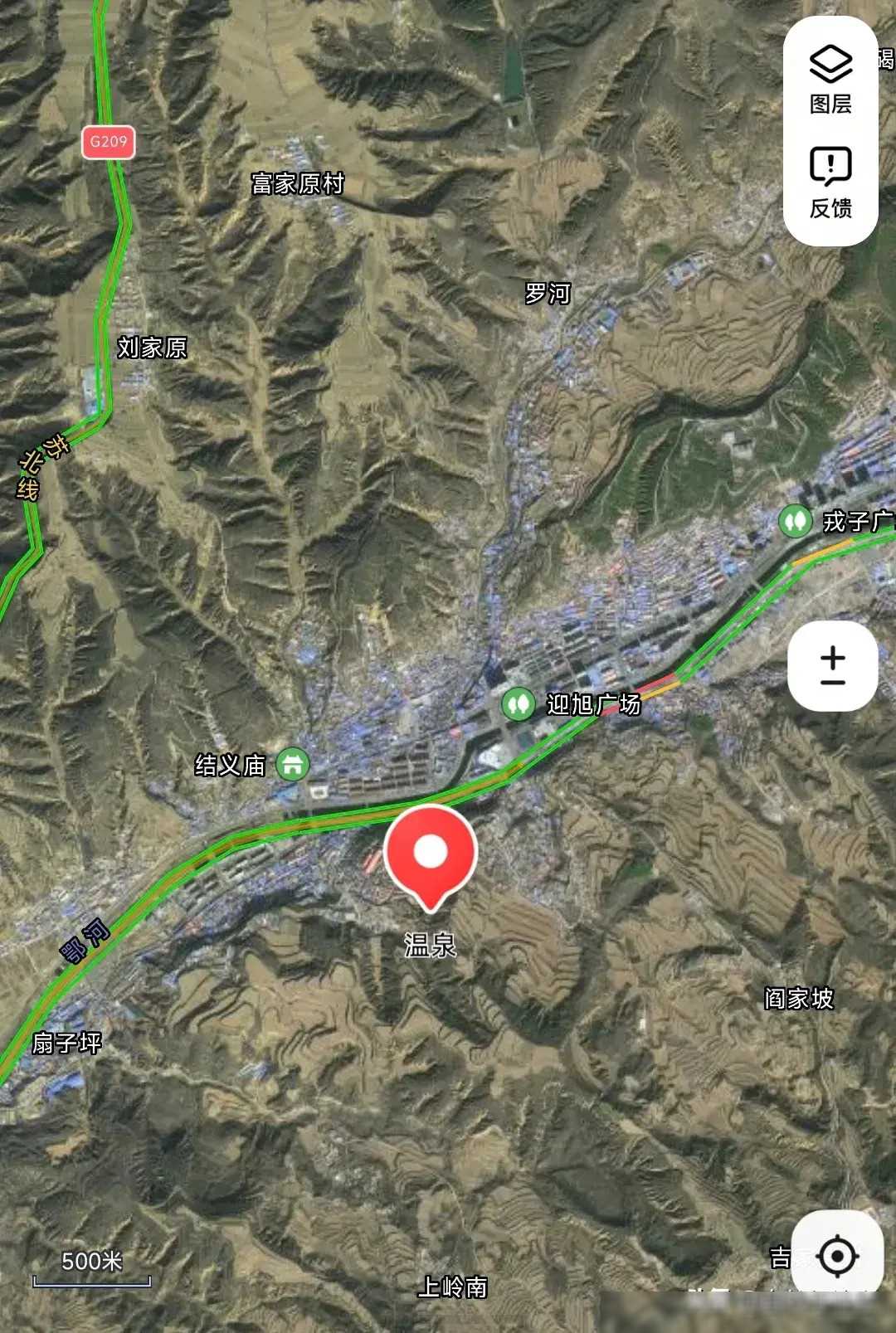Open the 反馈 feedback option
Screen dimensions: 896x1333
[830, 183]
